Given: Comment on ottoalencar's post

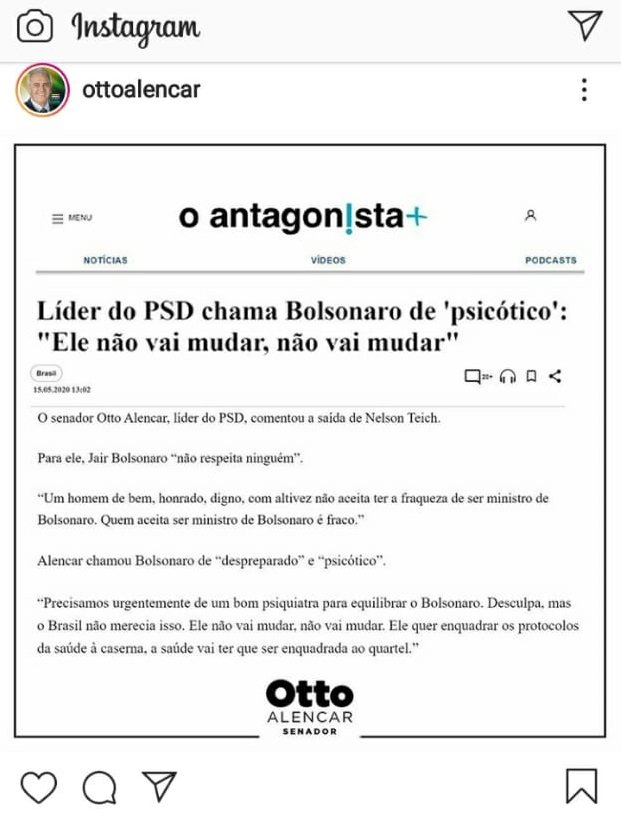Looking at the screenshot, I should [x=99, y=787].
